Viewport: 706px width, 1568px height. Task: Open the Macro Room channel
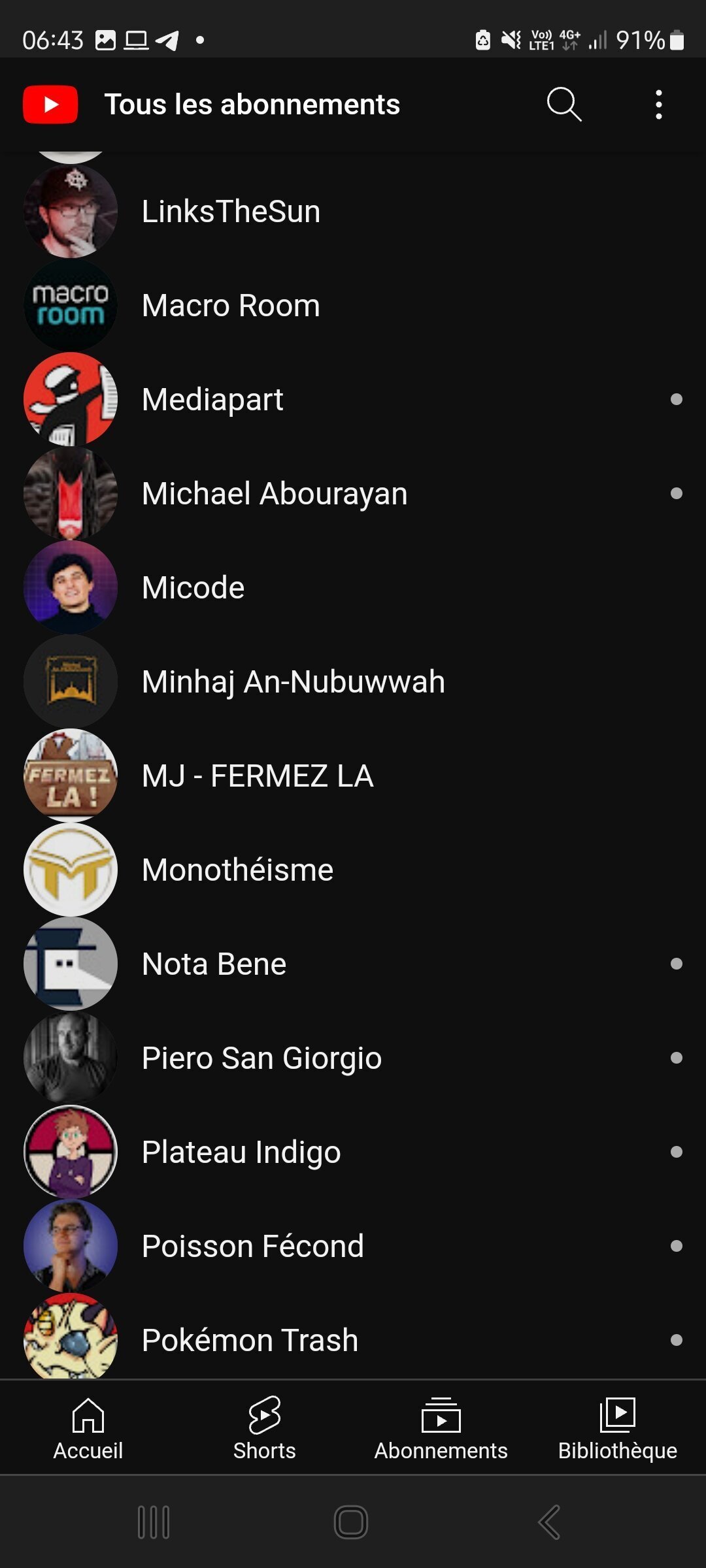pyautogui.click(x=231, y=306)
